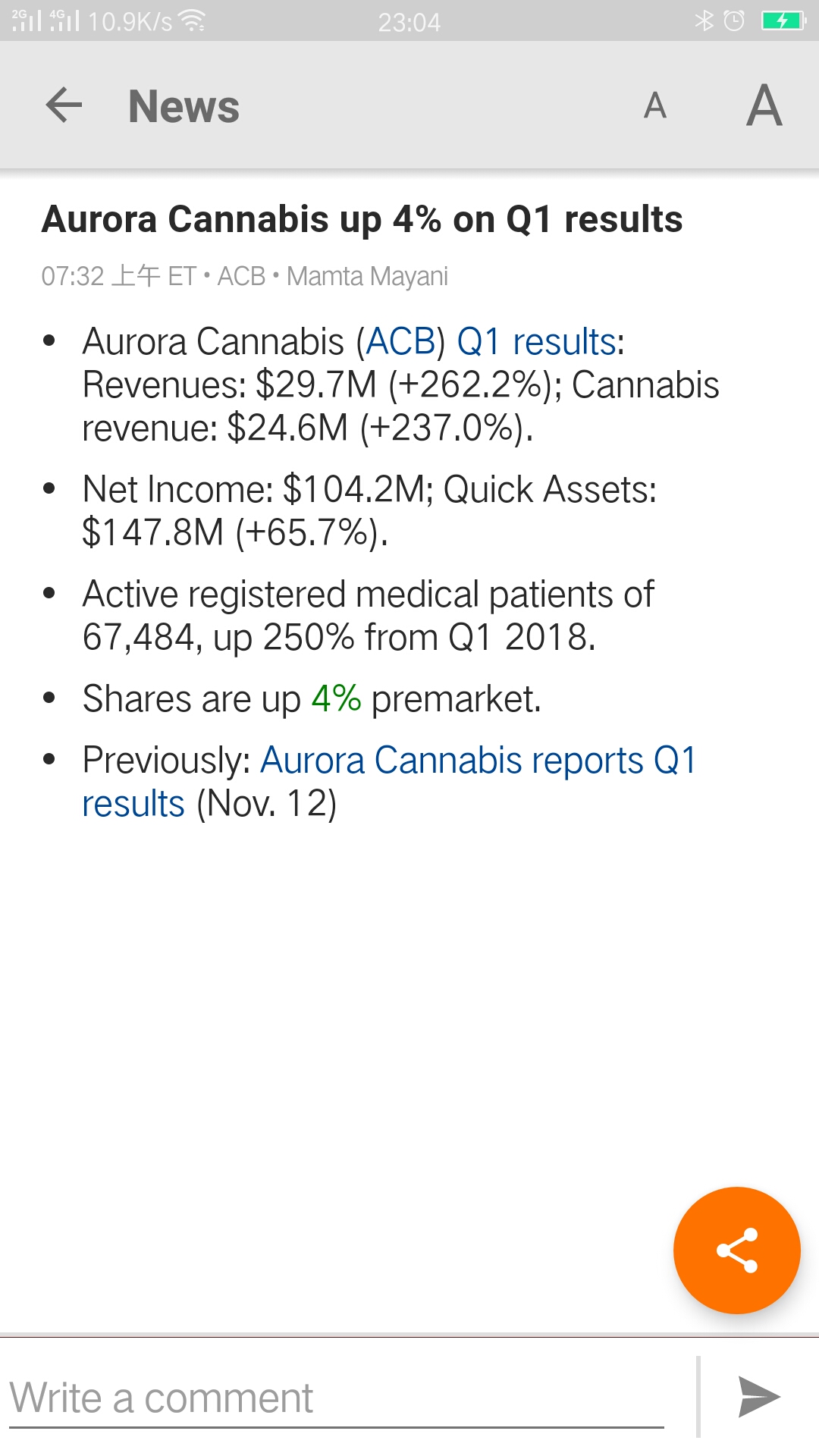819x1456 pixels.
Task: Share this article via orange button
Action: (x=736, y=1250)
